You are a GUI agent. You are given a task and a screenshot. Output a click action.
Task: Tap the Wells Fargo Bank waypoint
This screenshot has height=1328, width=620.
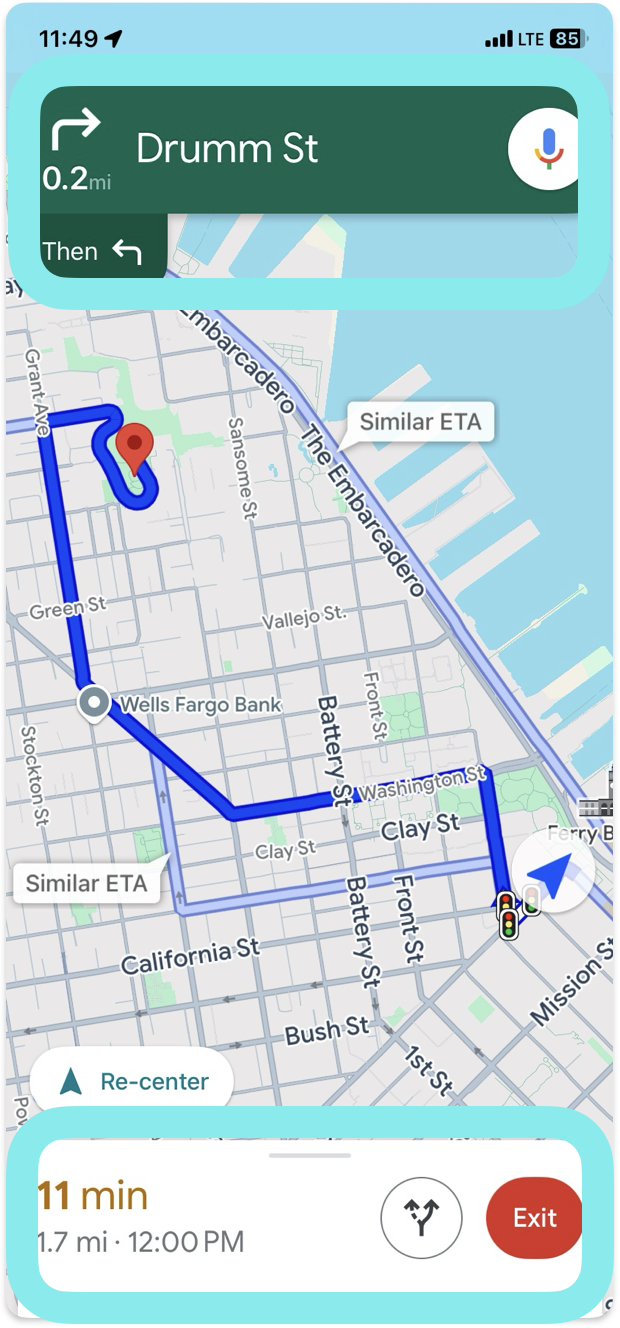coord(95,704)
